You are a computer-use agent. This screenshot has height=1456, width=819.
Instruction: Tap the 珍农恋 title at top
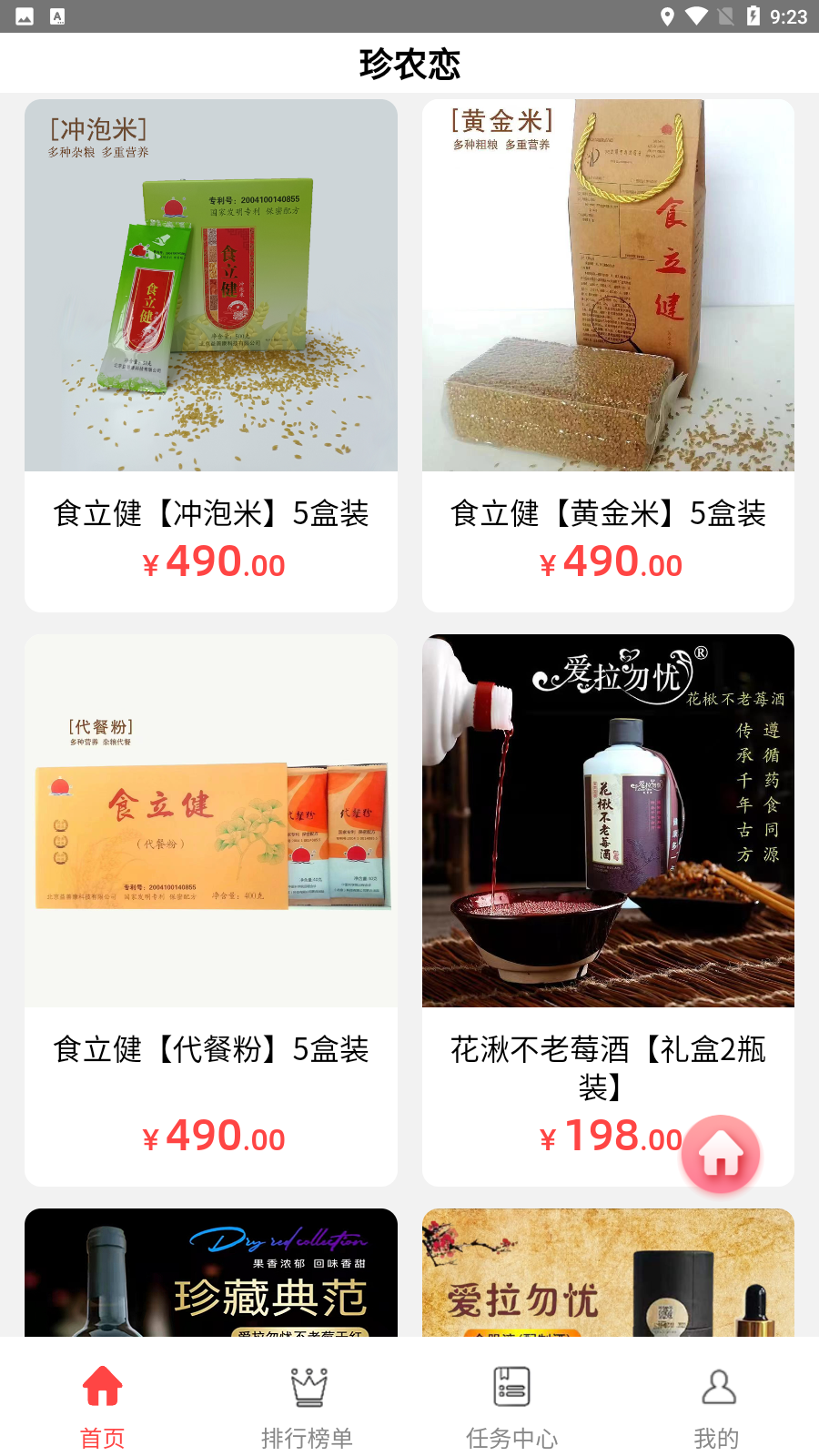[x=409, y=64]
